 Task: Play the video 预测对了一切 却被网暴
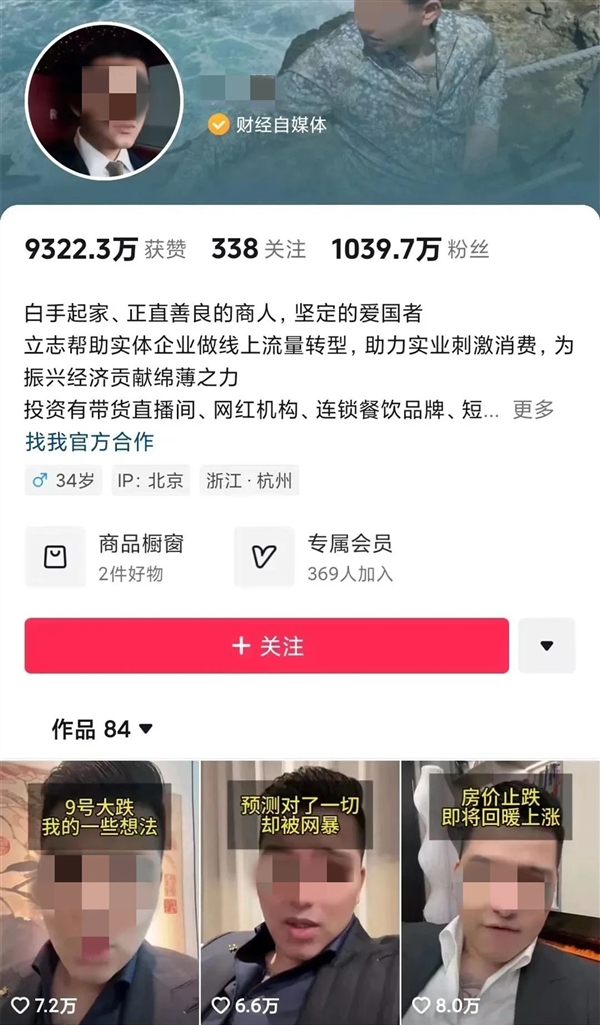tap(299, 892)
